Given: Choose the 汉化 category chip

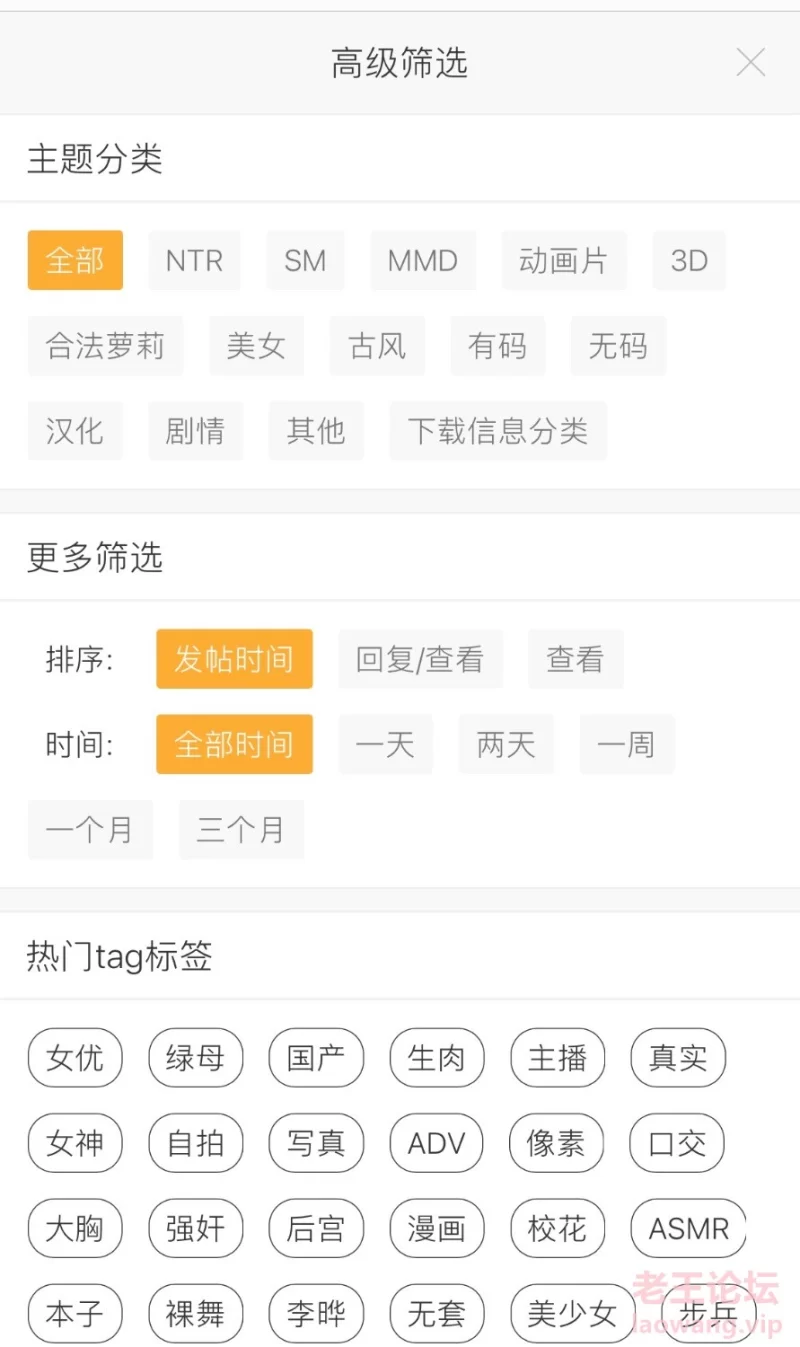Looking at the screenshot, I should tap(75, 431).
